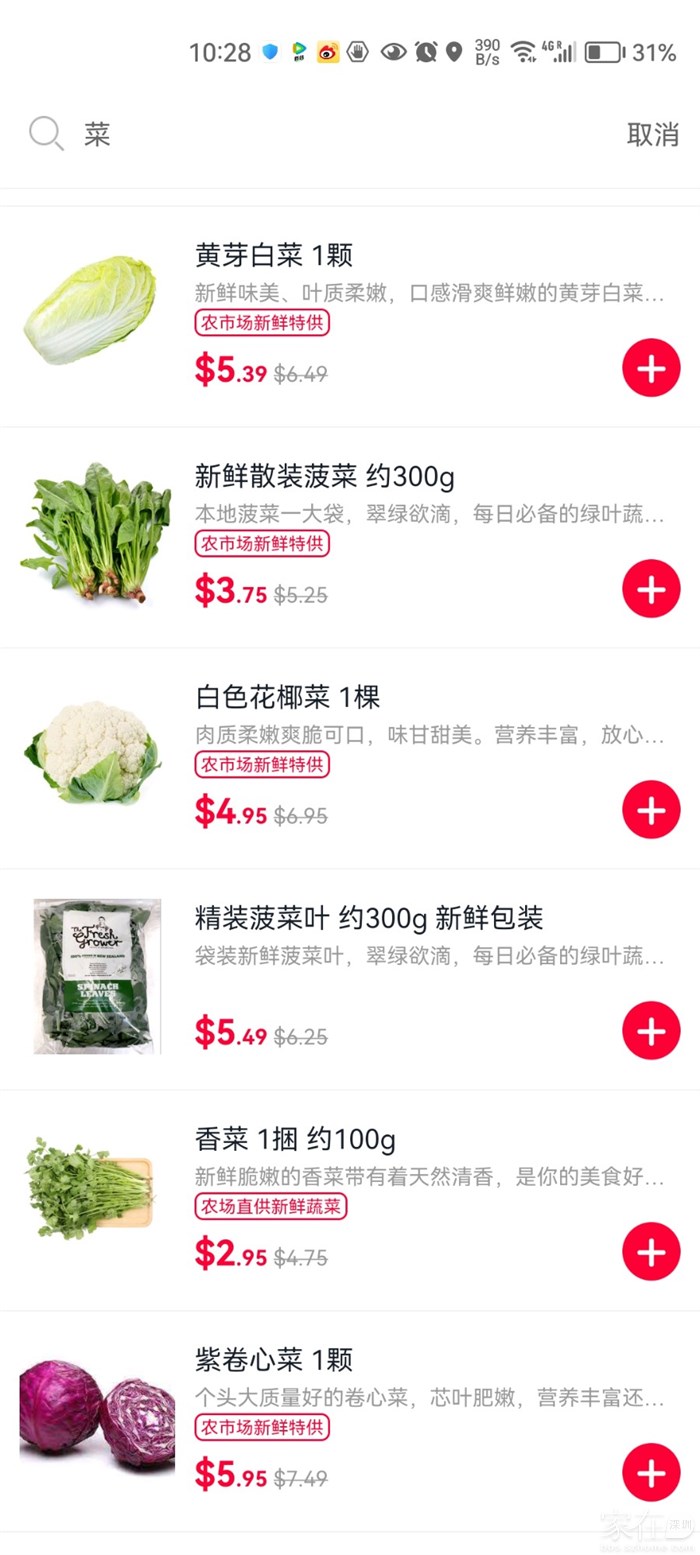Select the 紫卷心菜 1颗 product
Screen dimensions: 700x1555
tap(273, 1361)
